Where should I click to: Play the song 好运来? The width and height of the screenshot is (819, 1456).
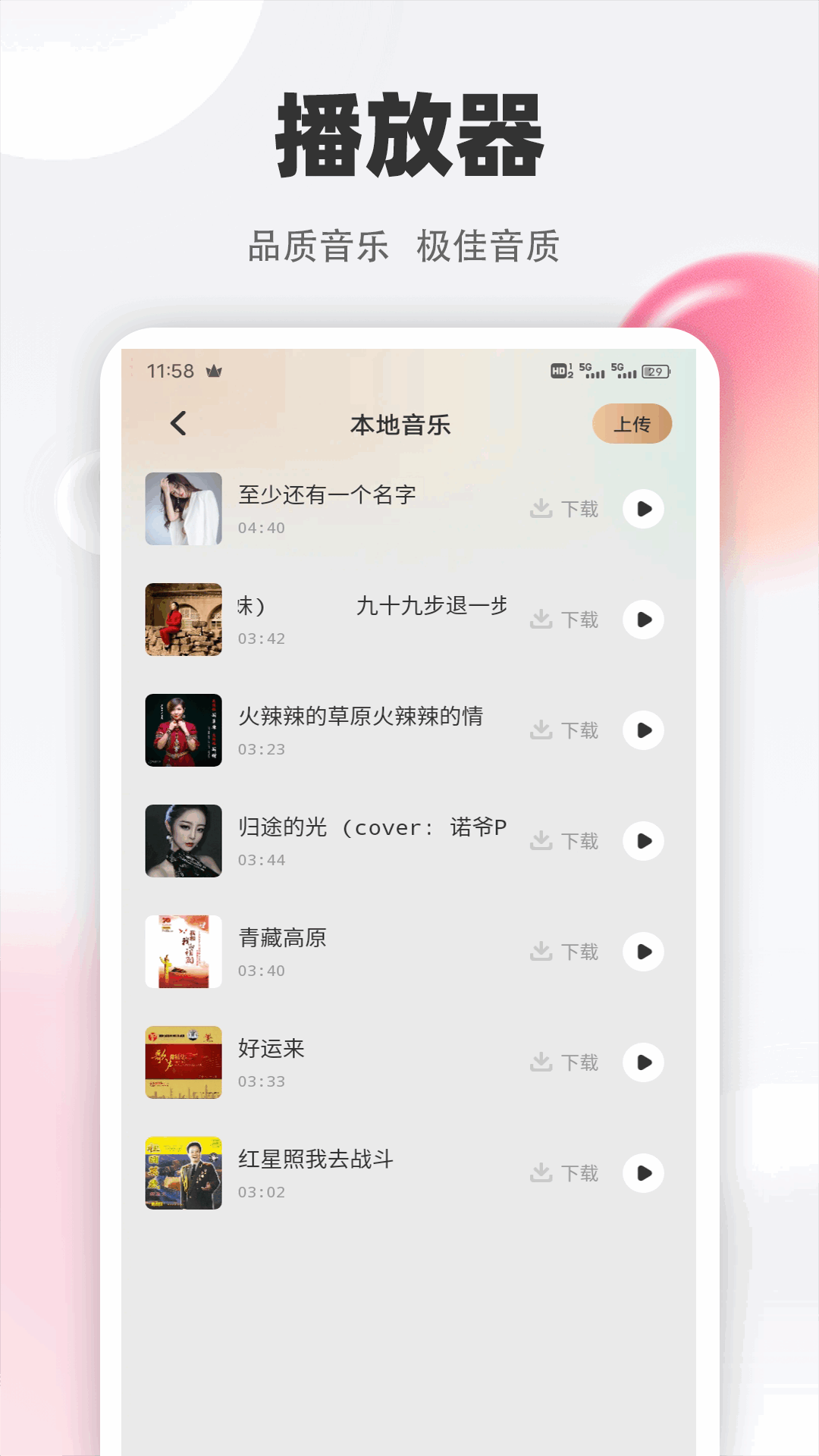(x=644, y=1062)
